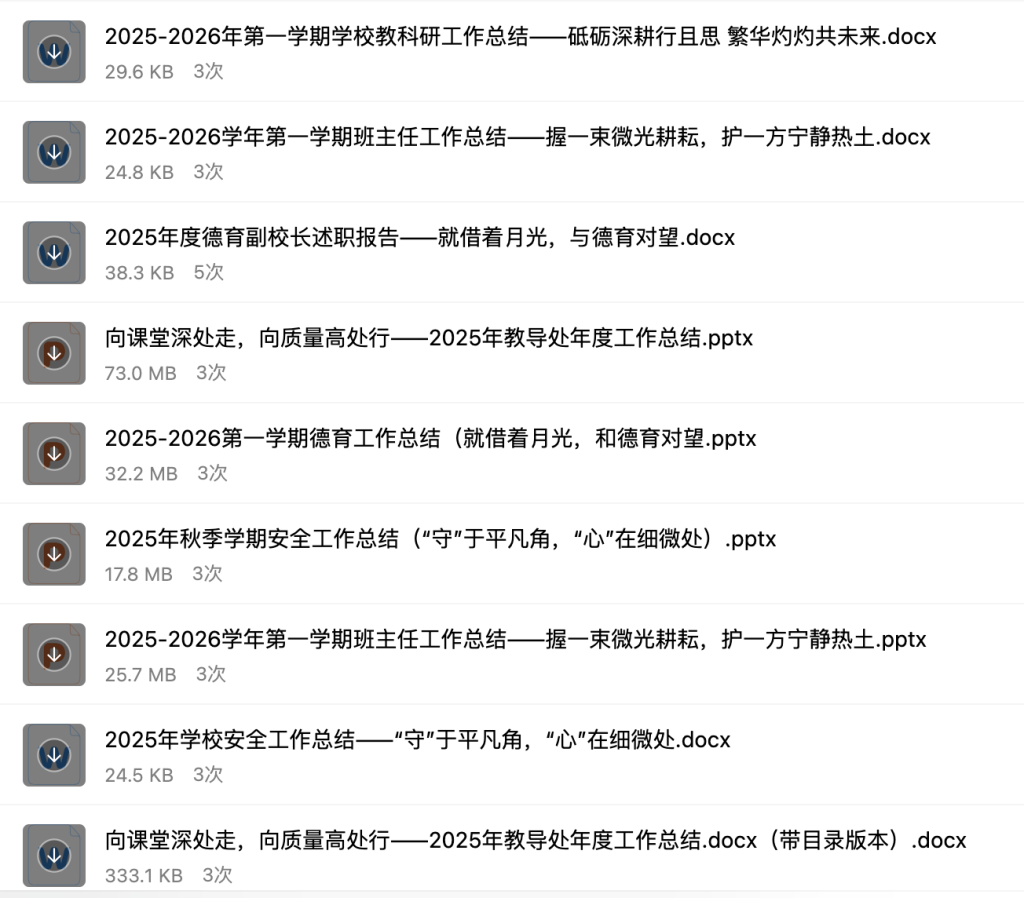
Task: Open the 班主任工作总结 docx file (24.8 KB)
Action: pyautogui.click(x=517, y=137)
